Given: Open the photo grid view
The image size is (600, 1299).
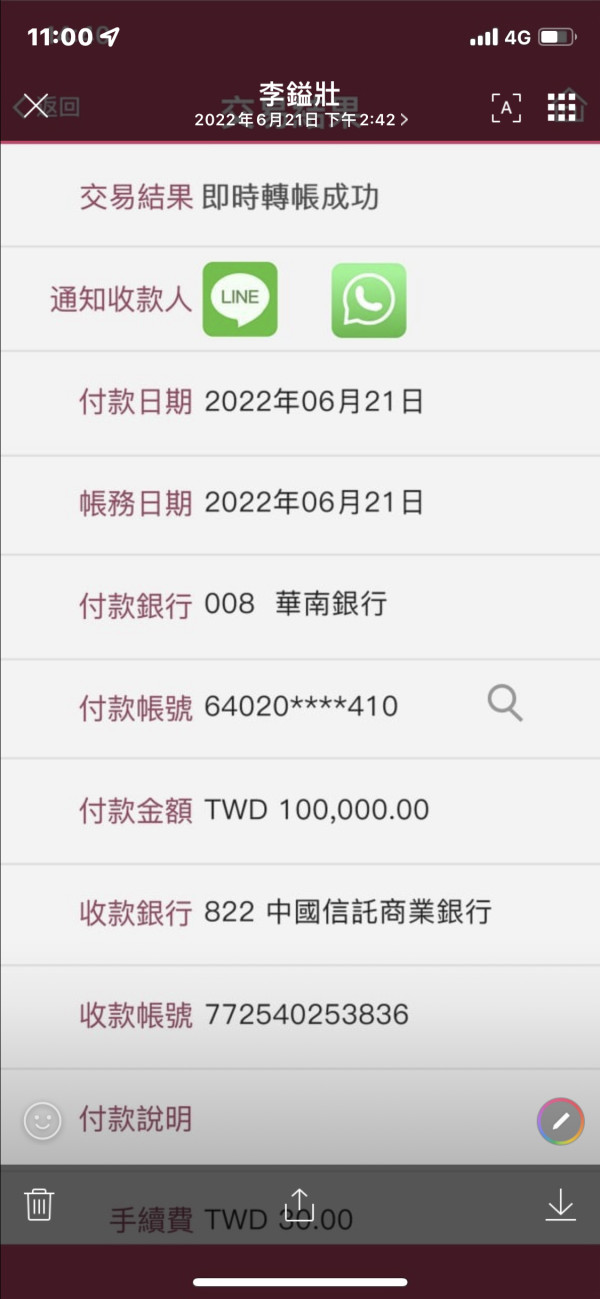Looking at the screenshot, I should pos(562,107).
